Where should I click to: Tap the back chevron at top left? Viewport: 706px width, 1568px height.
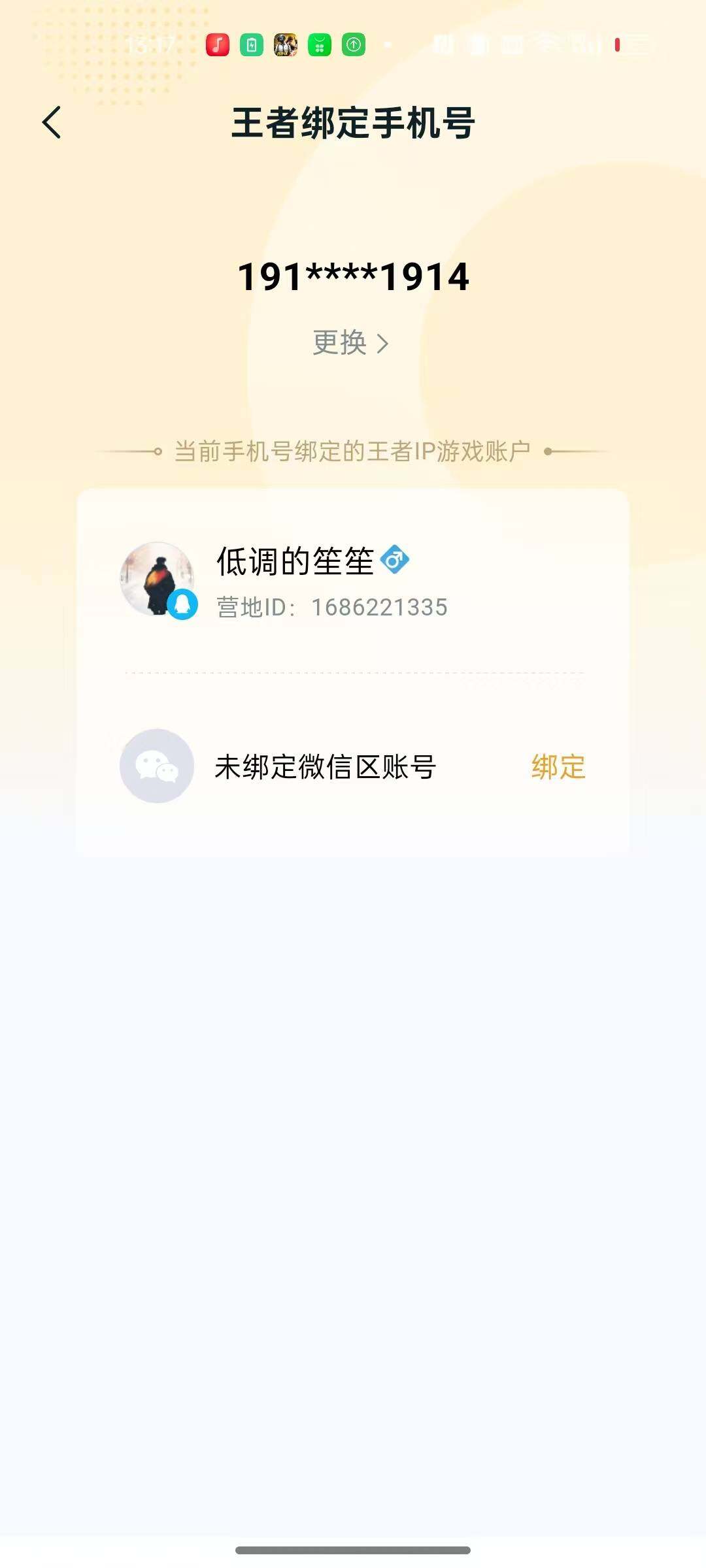52,123
